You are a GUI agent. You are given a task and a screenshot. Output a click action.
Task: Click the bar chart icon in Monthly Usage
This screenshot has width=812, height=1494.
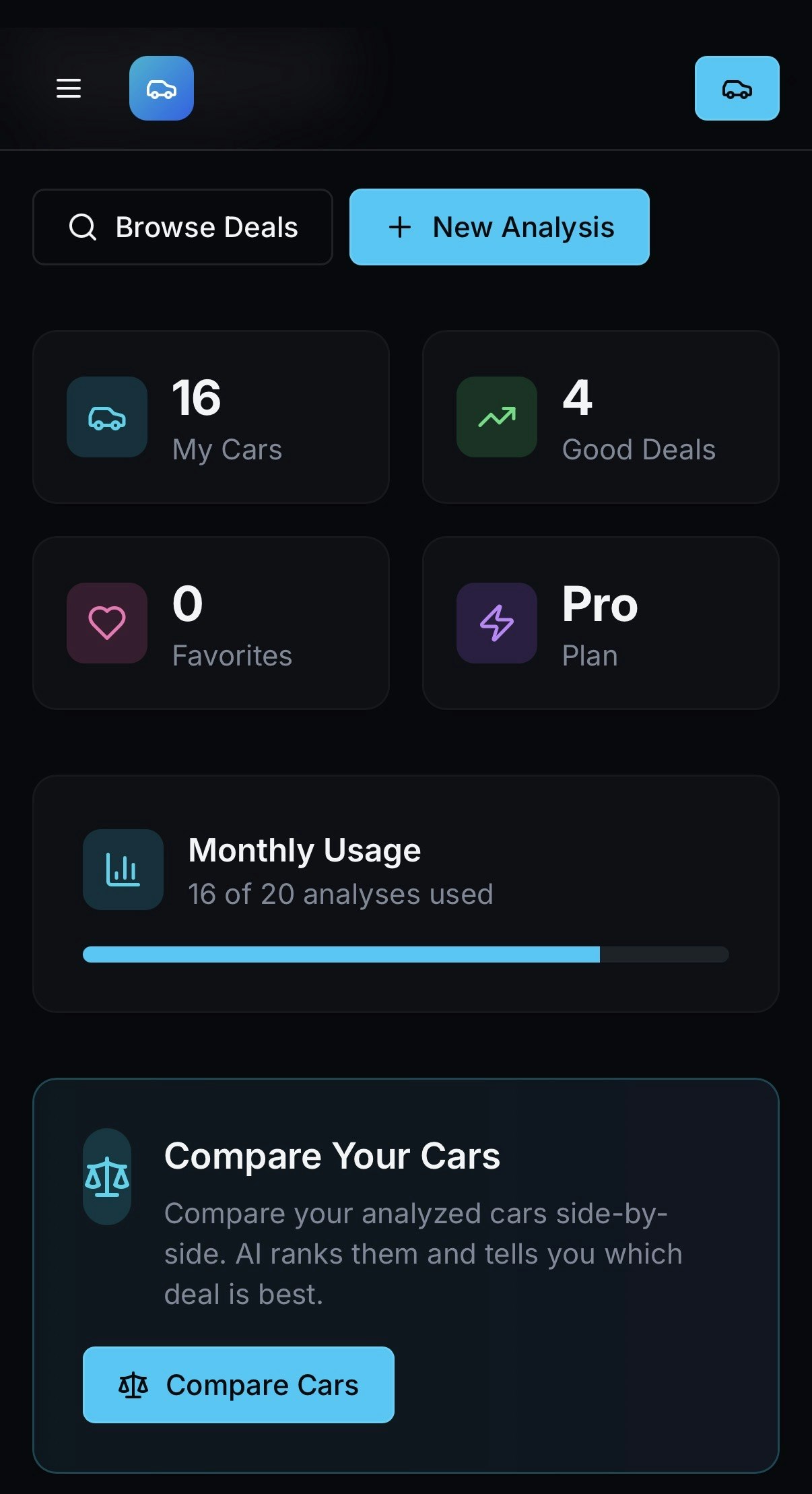pos(123,870)
